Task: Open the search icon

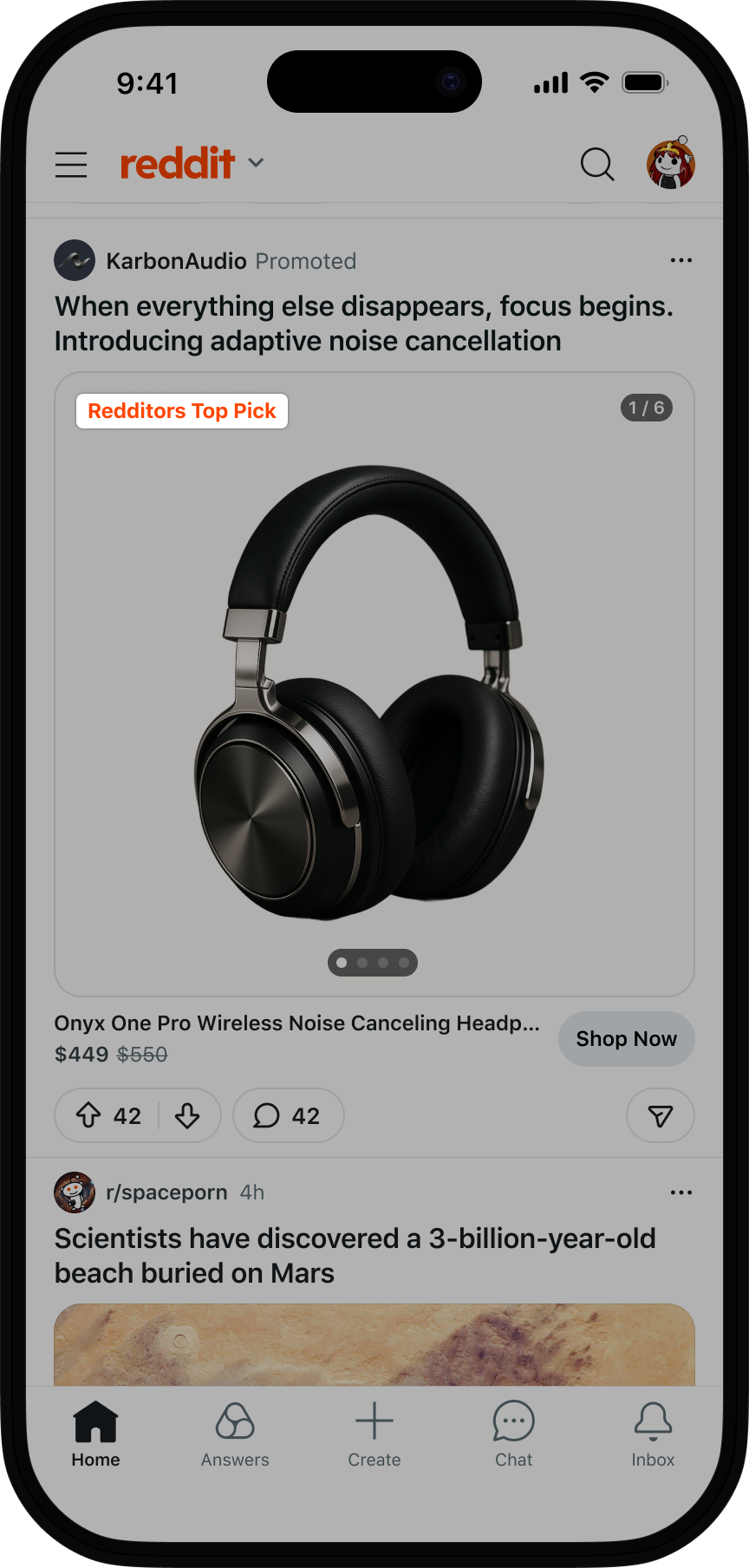Action: 596,164
